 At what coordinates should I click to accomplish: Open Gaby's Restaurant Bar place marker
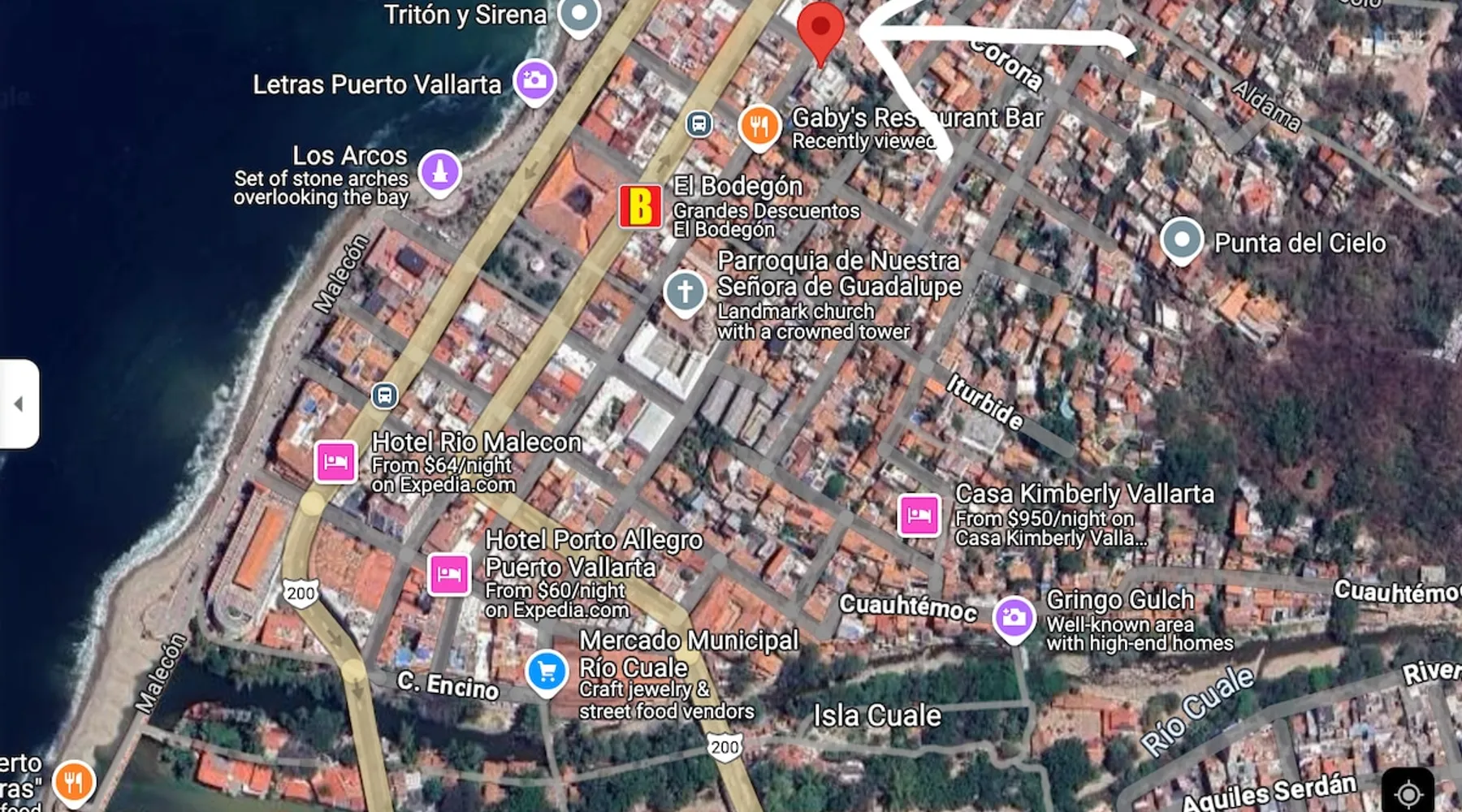click(759, 127)
